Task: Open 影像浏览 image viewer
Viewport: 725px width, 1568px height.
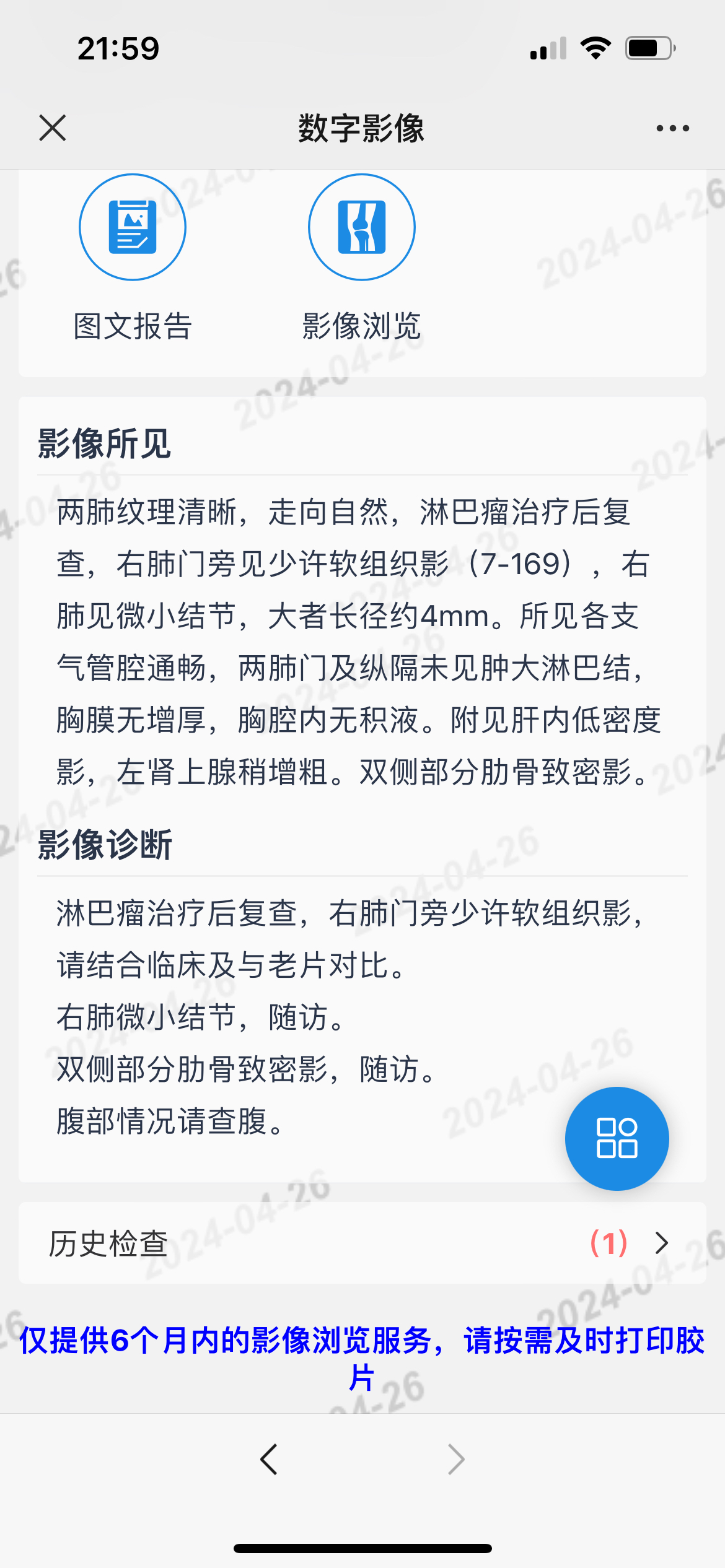Action: (362, 258)
